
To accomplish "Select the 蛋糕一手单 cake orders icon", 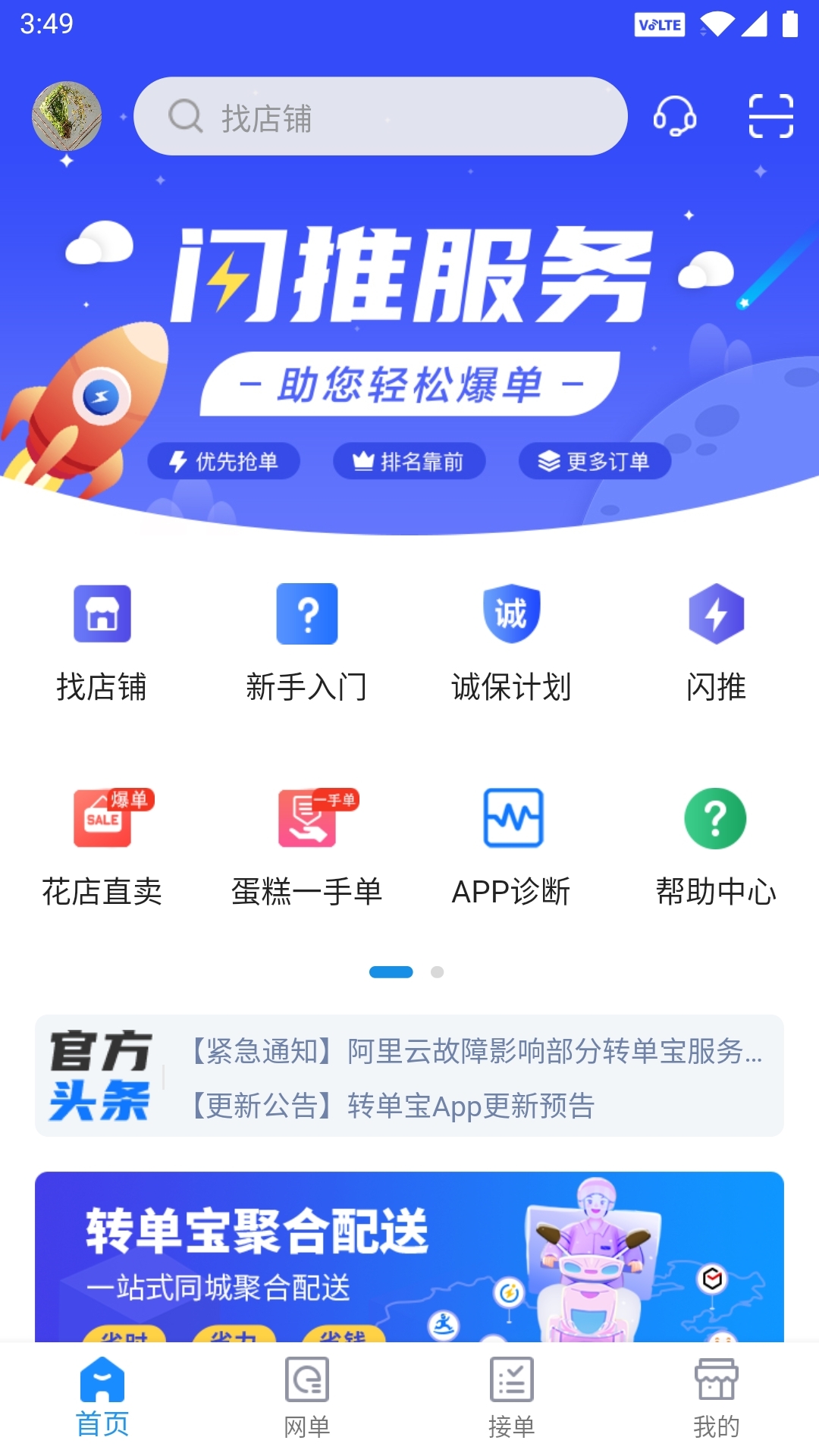I will tap(307, 819).
